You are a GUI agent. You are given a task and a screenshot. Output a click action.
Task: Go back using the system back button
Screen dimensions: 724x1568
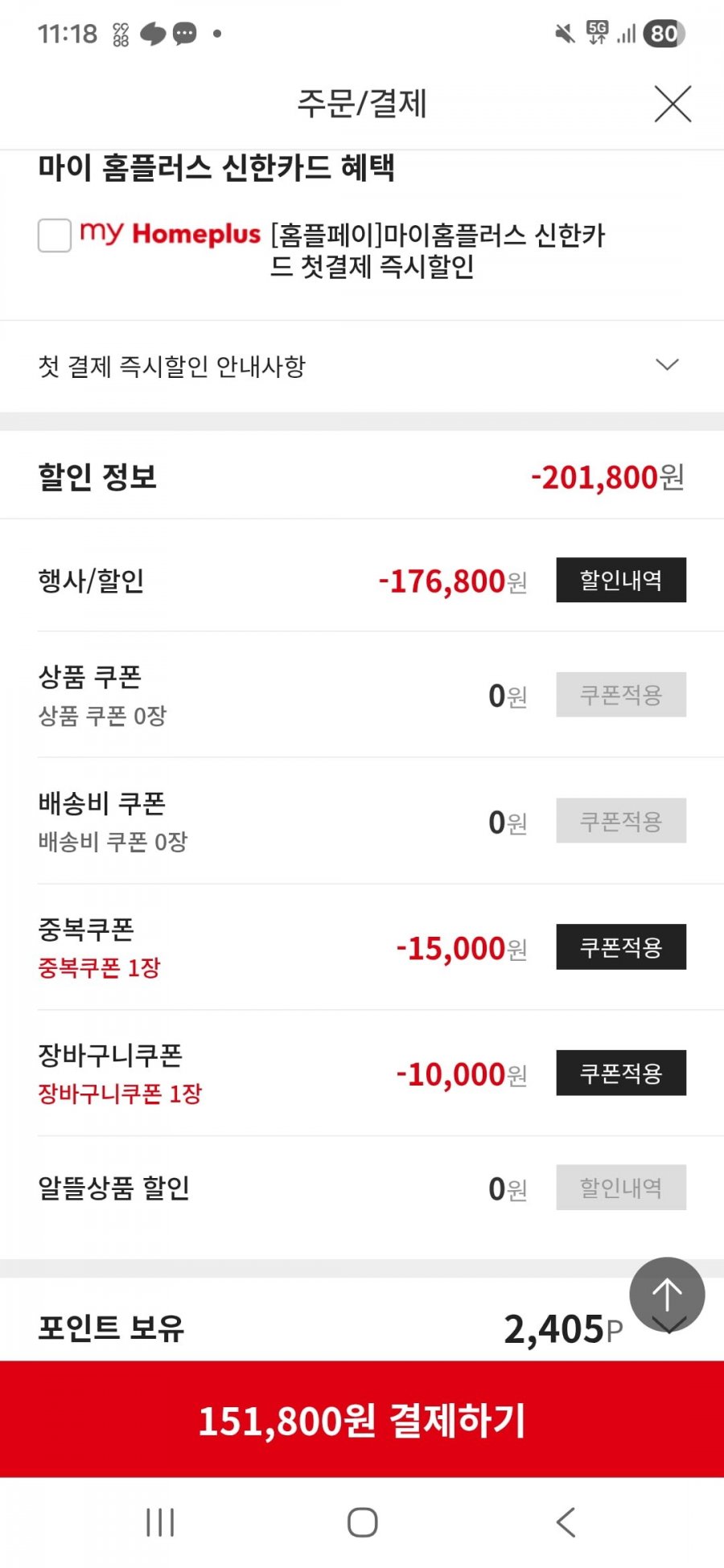point(566,1522)
